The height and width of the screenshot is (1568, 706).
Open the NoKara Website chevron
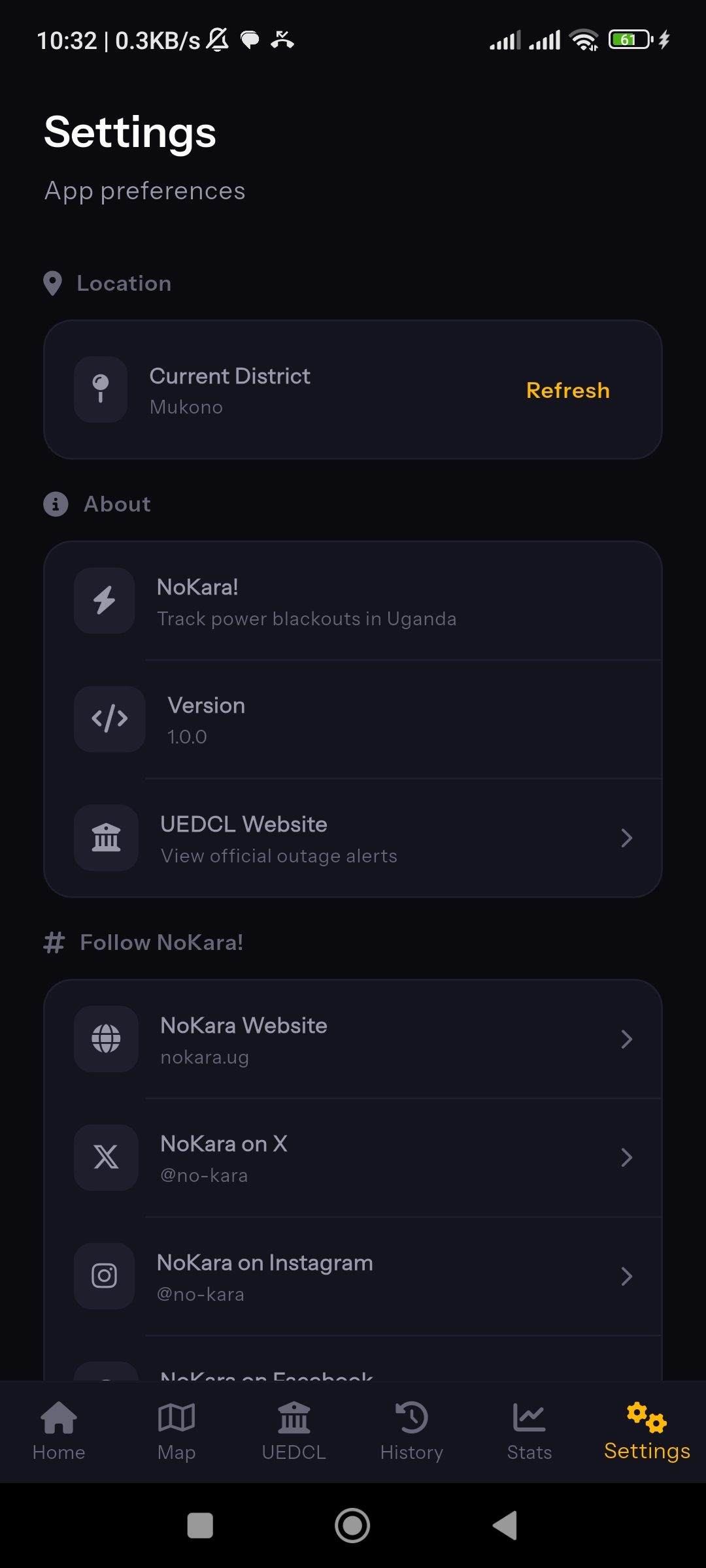[x=626, y=1039]
